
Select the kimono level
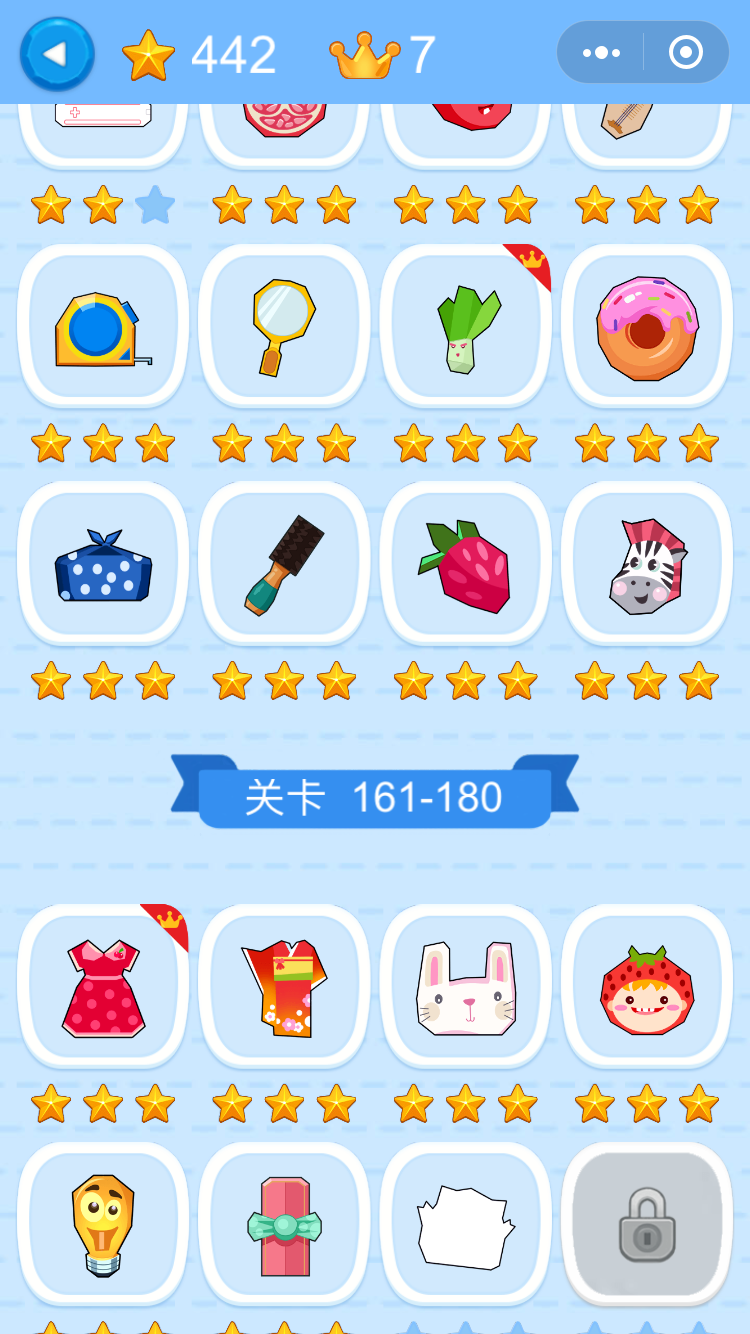click(284, 987)
